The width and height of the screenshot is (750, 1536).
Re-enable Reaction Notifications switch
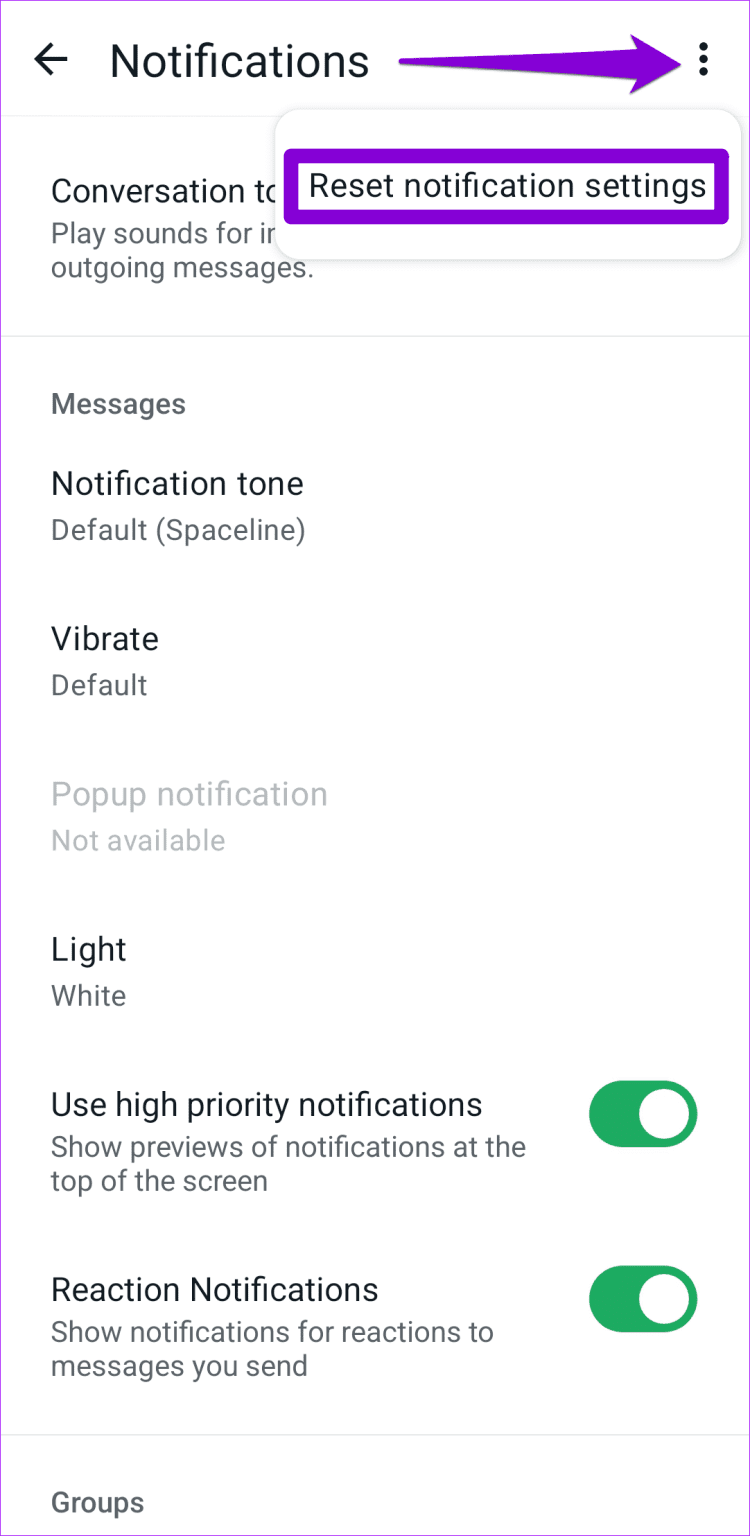643,1298
